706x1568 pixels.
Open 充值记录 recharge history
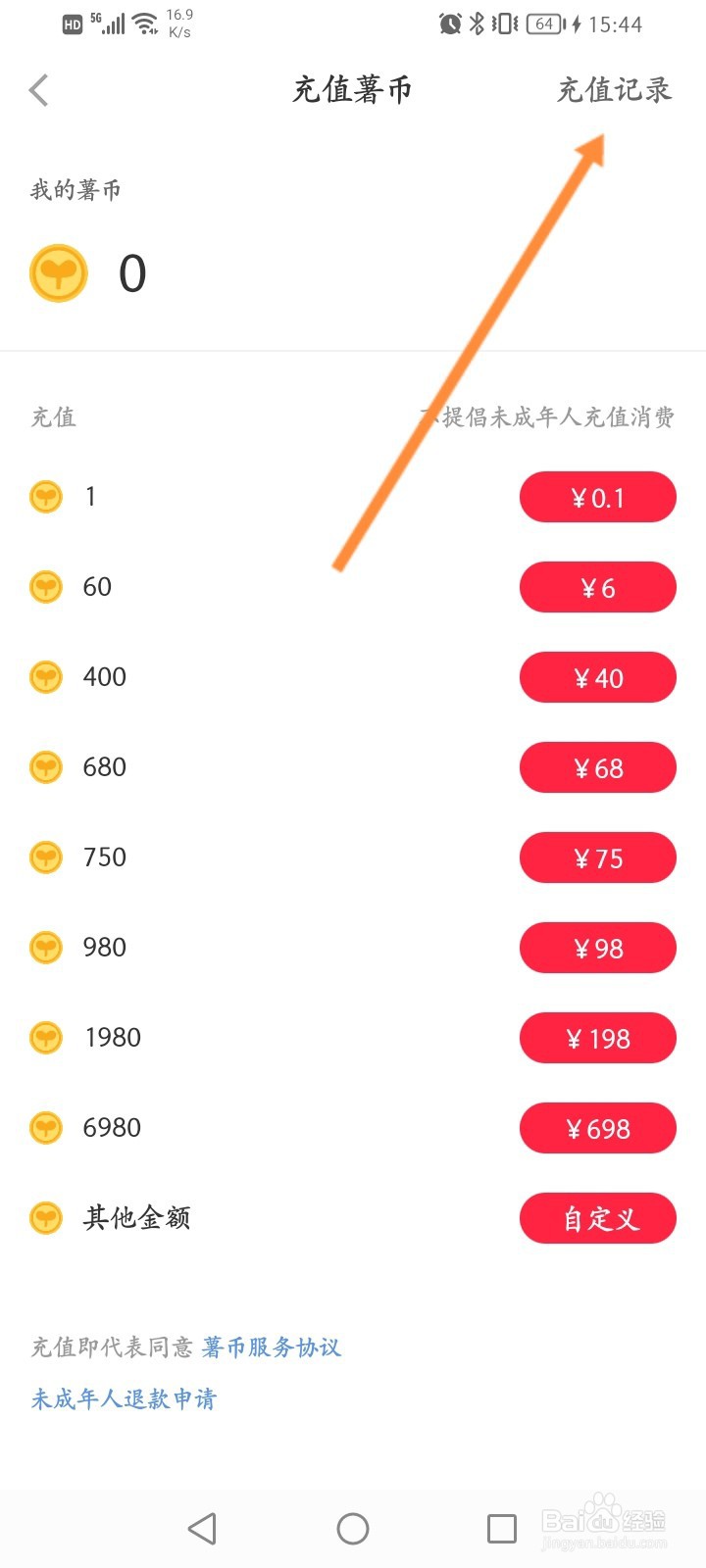click(x=615, y=90)
